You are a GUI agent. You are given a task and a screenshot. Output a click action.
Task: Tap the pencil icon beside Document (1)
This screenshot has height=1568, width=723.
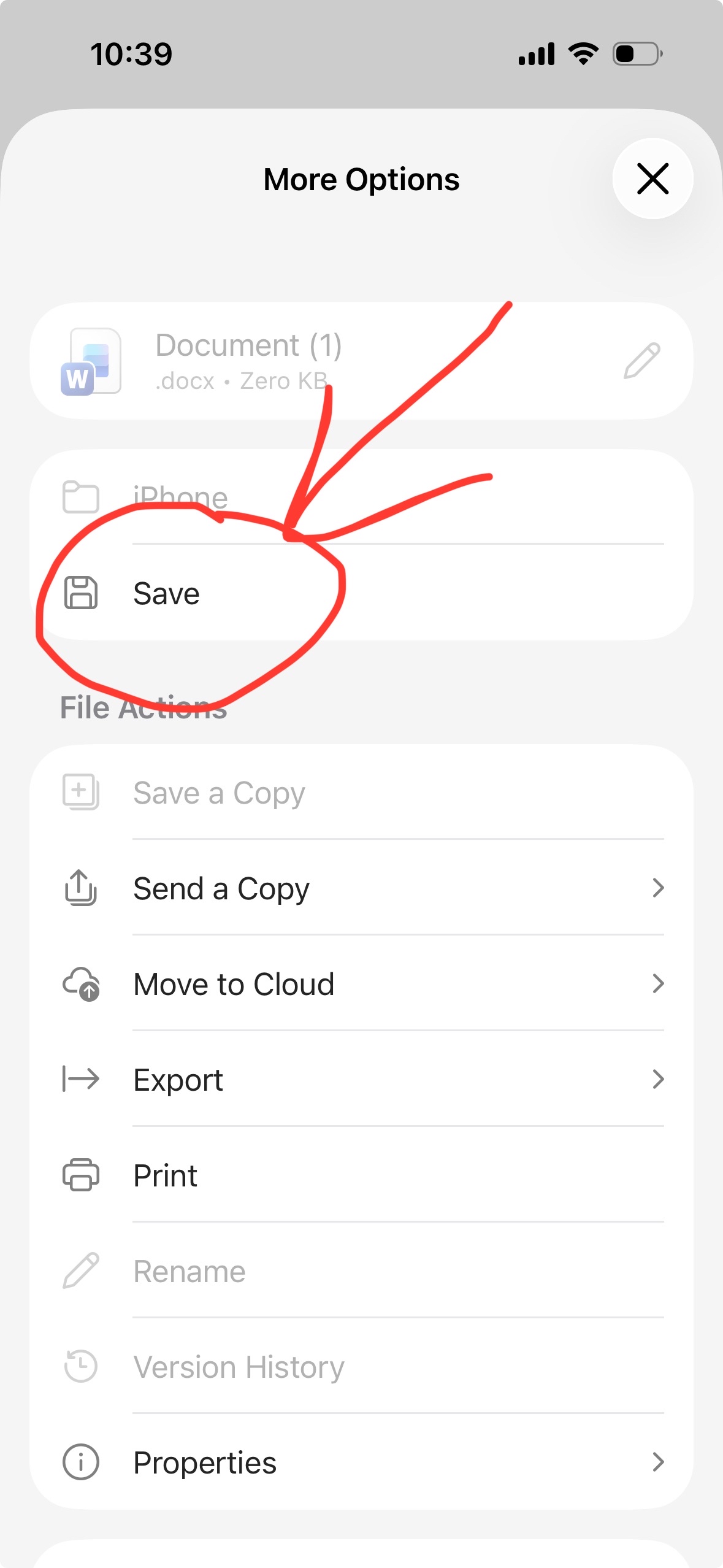pos(641,361)
